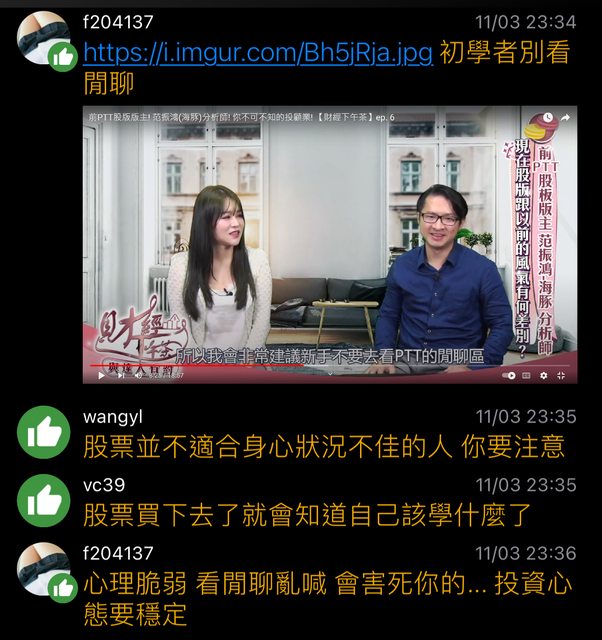The image size is (602, 640).
Task: View the embedded image preview full size
Action: tap(330, 244)
